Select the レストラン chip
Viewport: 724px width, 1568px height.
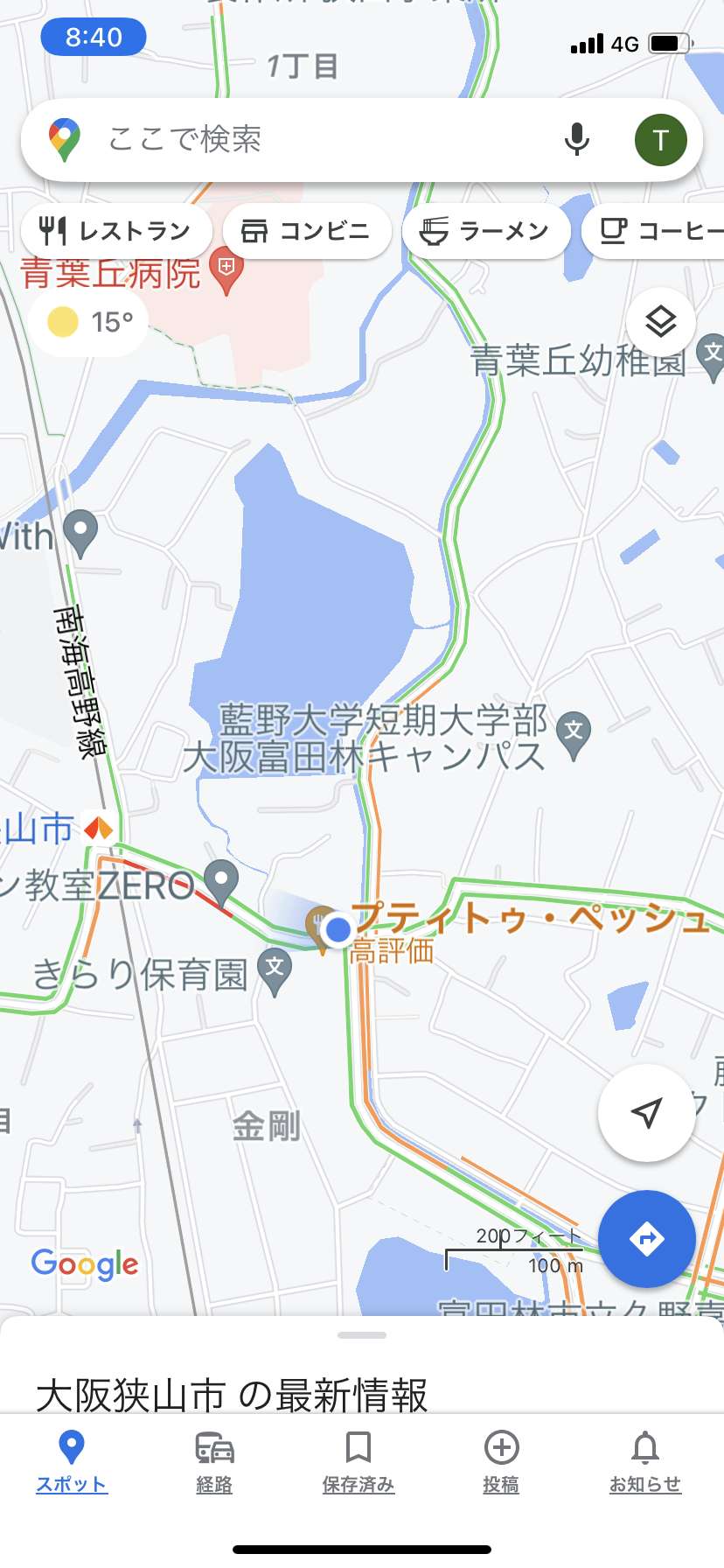coord(116,231)
